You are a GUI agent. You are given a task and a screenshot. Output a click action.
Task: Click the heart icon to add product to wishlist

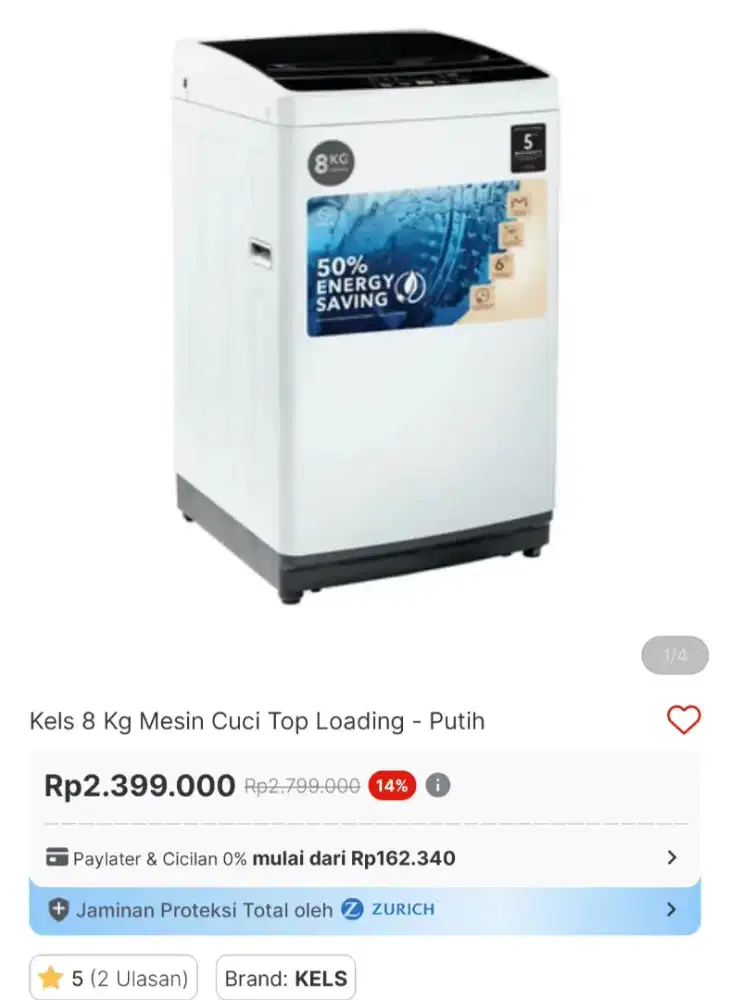[684, 719]
